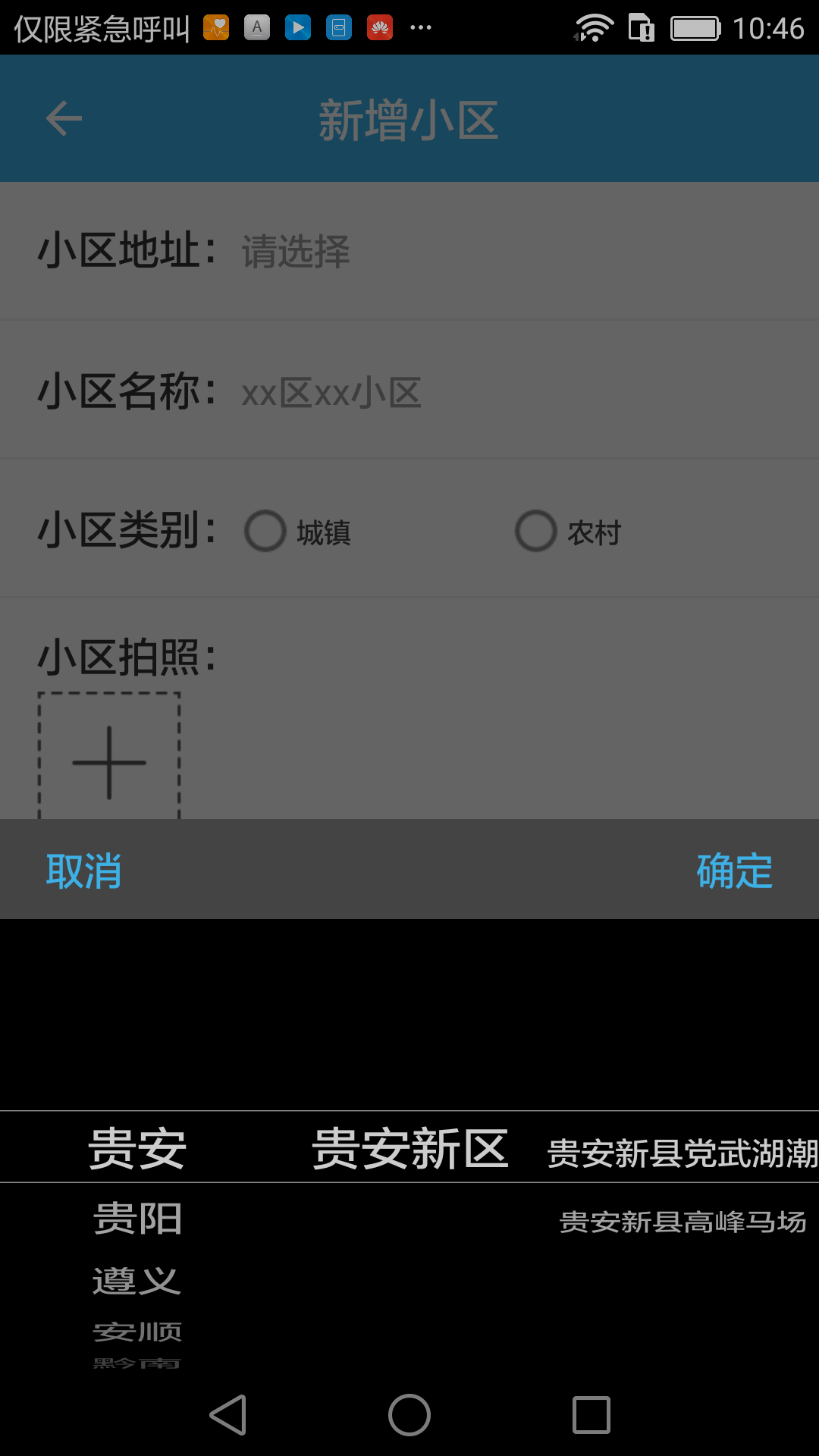Viewport: 819px width, 1456px height.
Task: Tap the blue video play notification icon
Action: pyautogui.click(x=297, y=27)
